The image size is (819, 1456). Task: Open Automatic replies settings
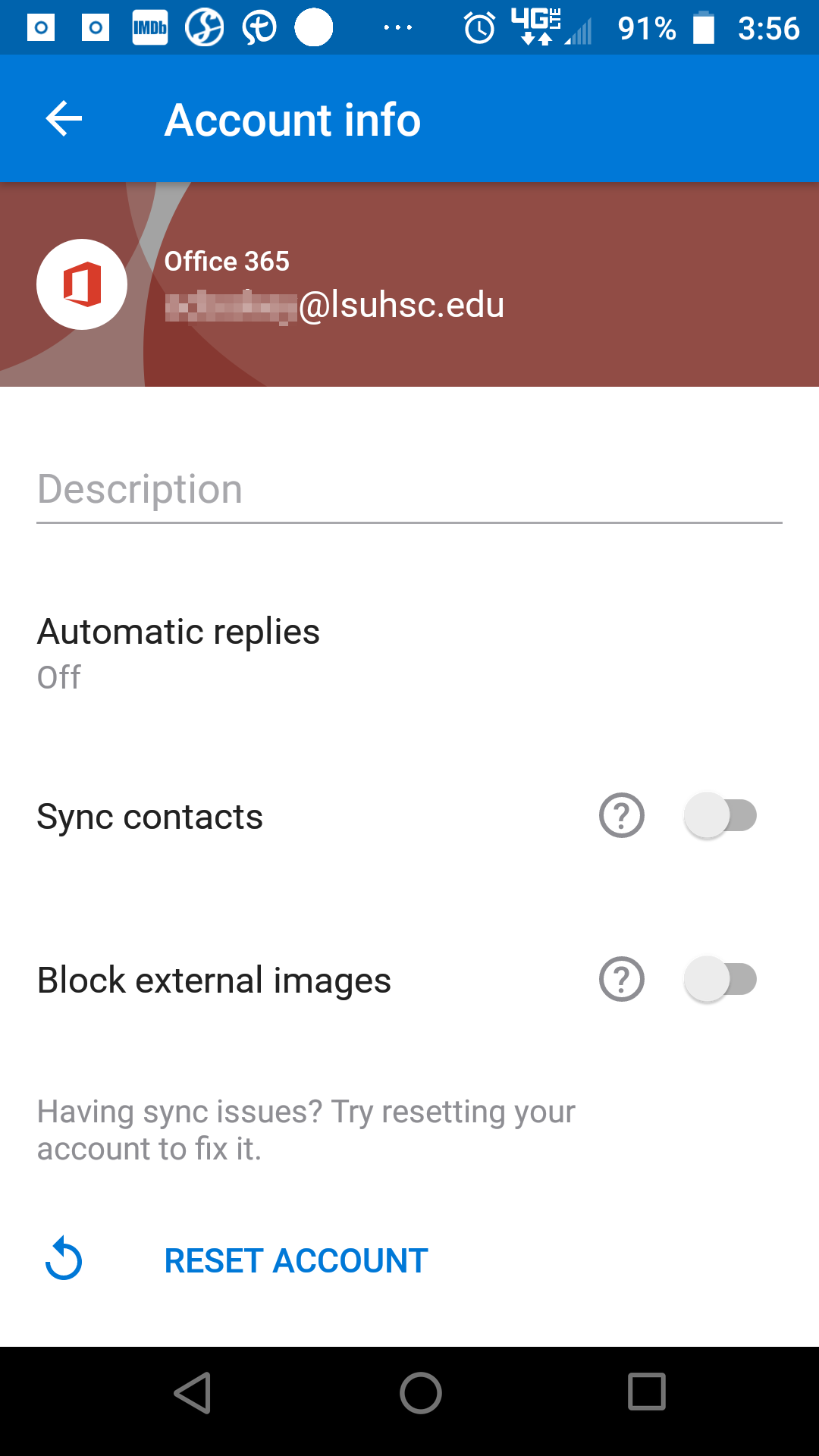[x=179, y=652]
